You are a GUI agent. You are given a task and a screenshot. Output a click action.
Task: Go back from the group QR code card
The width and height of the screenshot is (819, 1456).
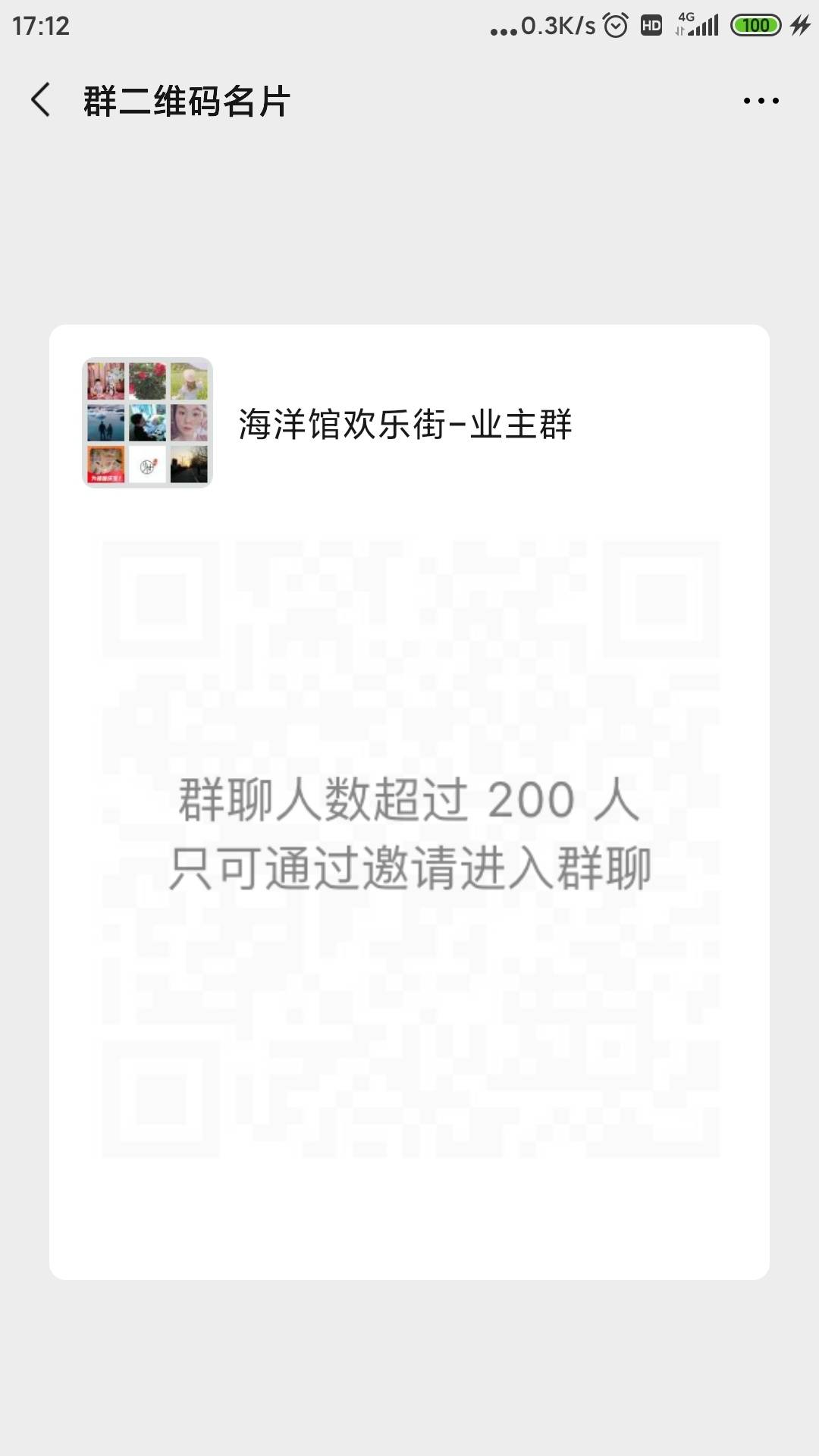click(41, 100)
